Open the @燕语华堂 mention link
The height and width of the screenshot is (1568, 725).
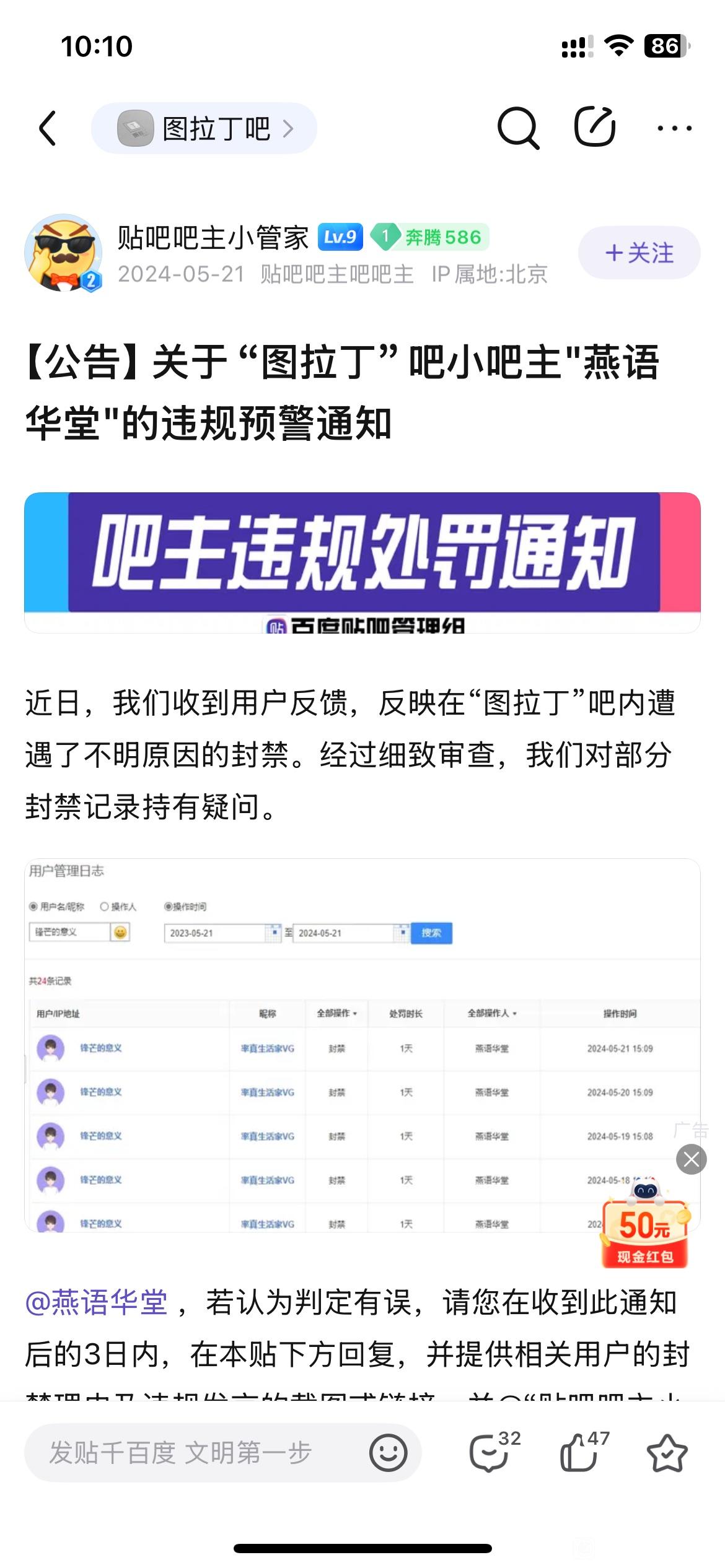tap(97, 1302)
